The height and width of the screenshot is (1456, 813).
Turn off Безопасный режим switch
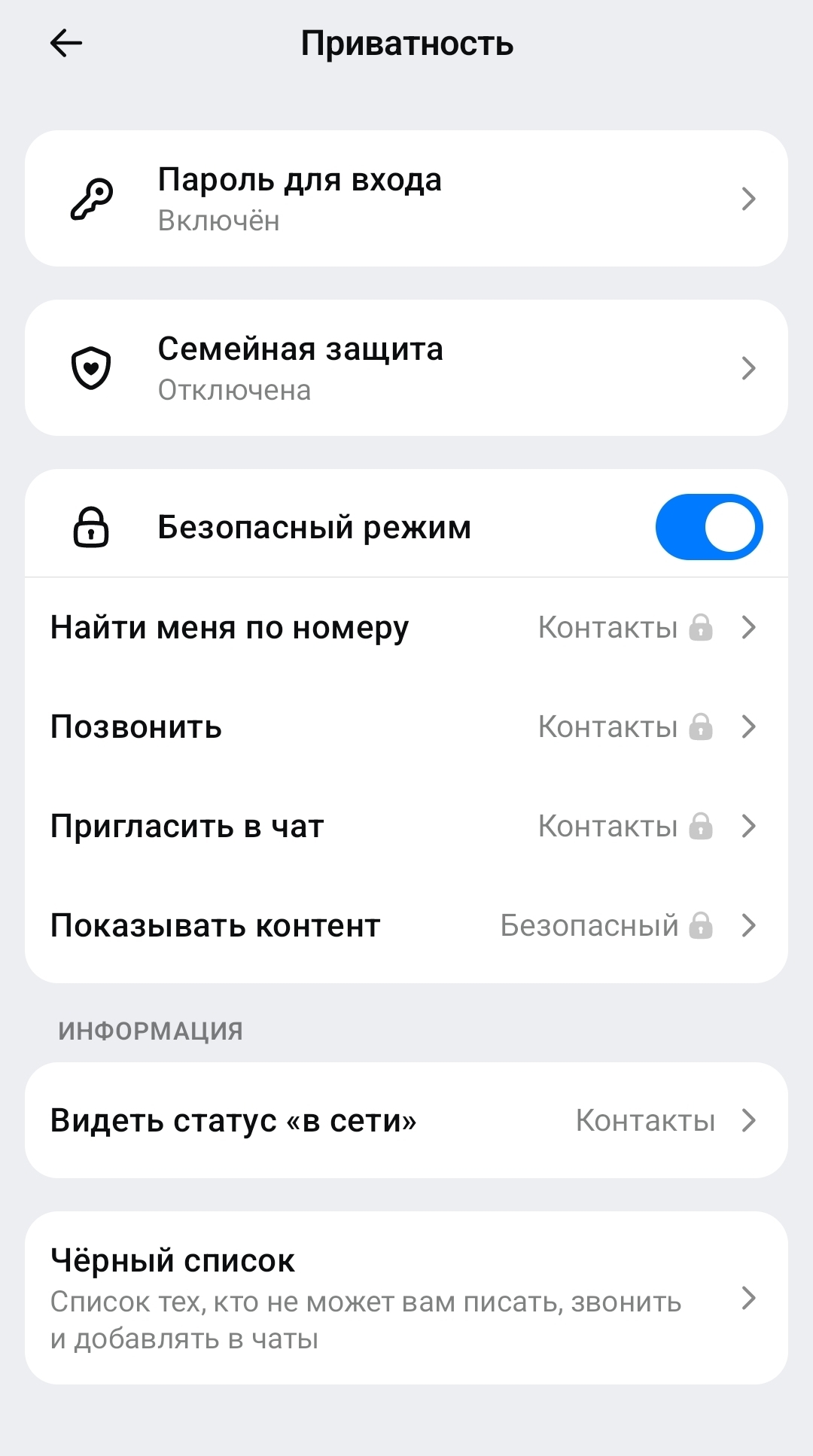[708, 527]
